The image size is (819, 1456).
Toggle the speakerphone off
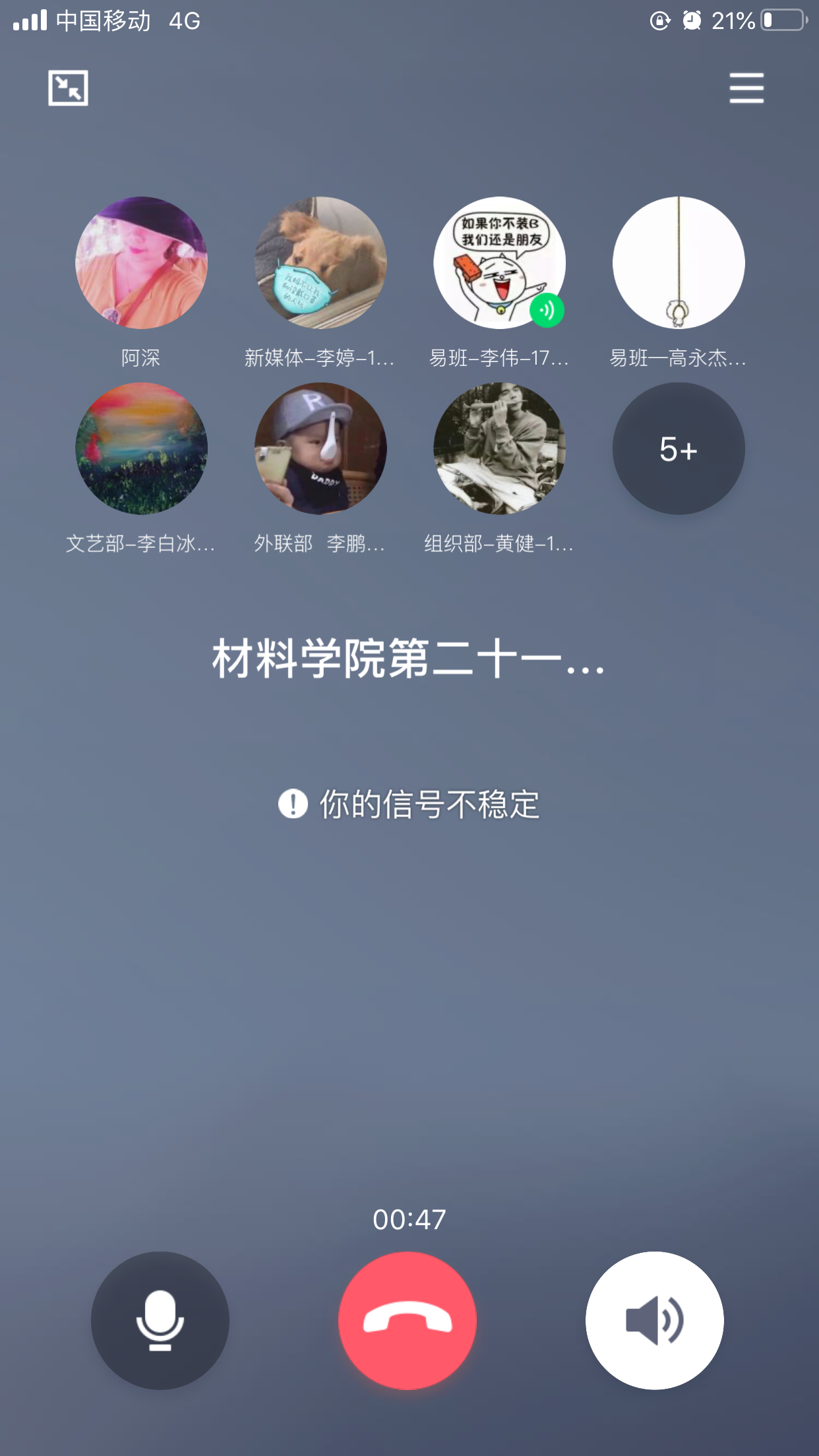pos(654,1320)
